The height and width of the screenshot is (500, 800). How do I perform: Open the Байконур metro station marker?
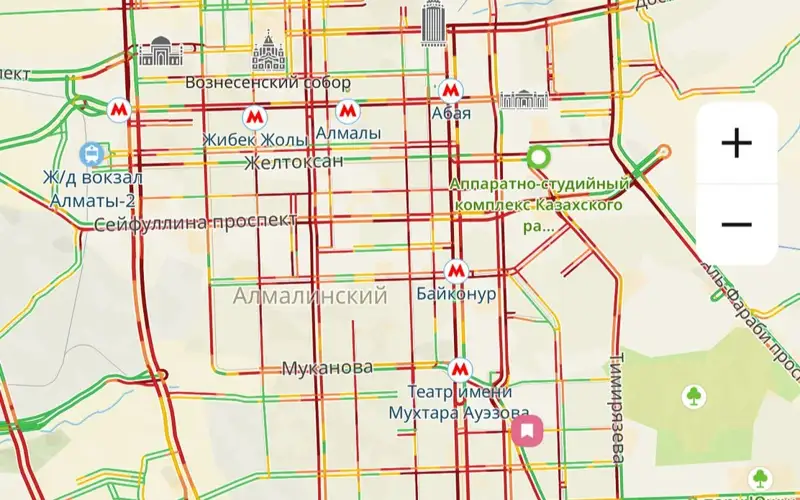(x=456, y=270)
